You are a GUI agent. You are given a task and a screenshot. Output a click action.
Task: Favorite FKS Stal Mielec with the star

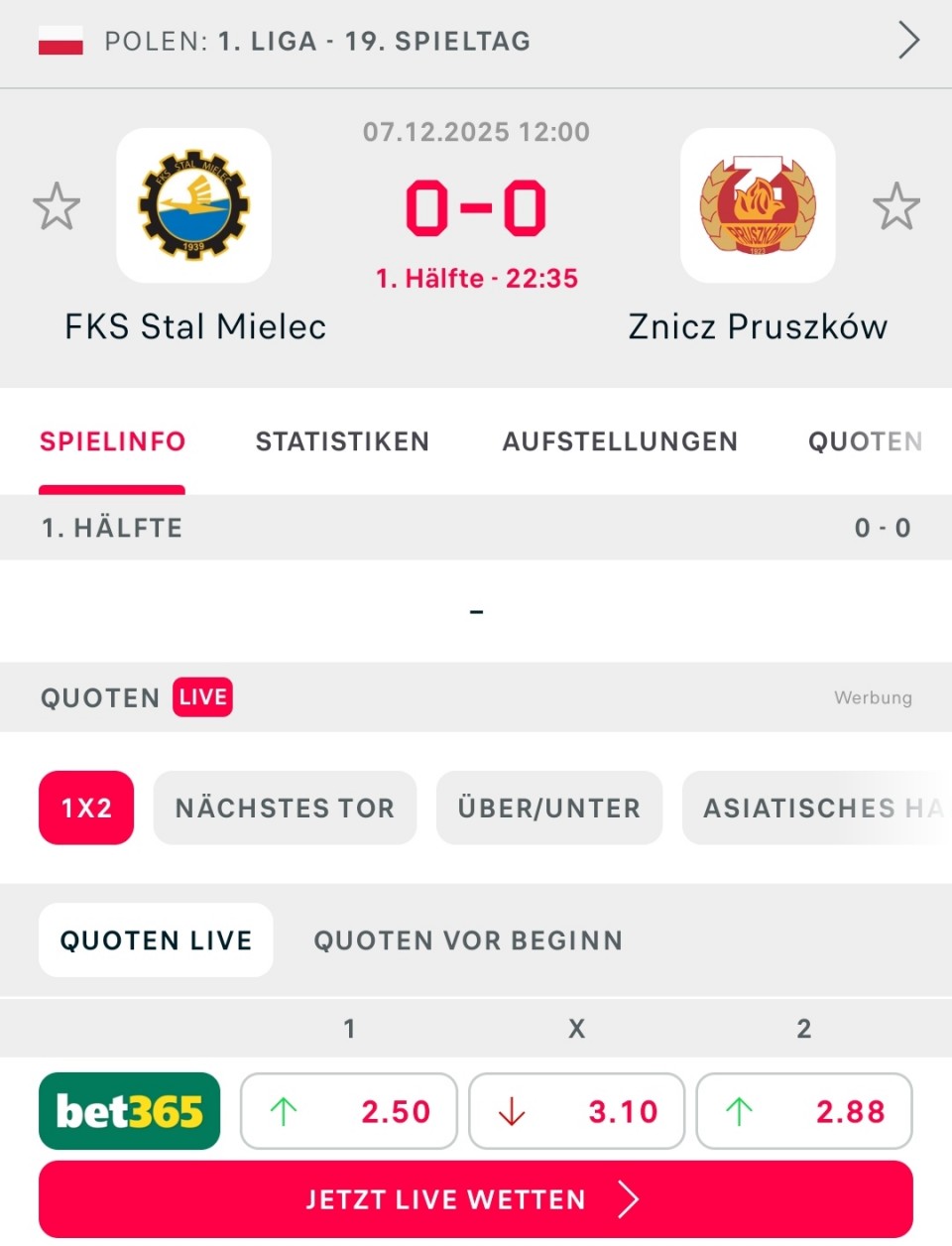(x=57, y=206)
